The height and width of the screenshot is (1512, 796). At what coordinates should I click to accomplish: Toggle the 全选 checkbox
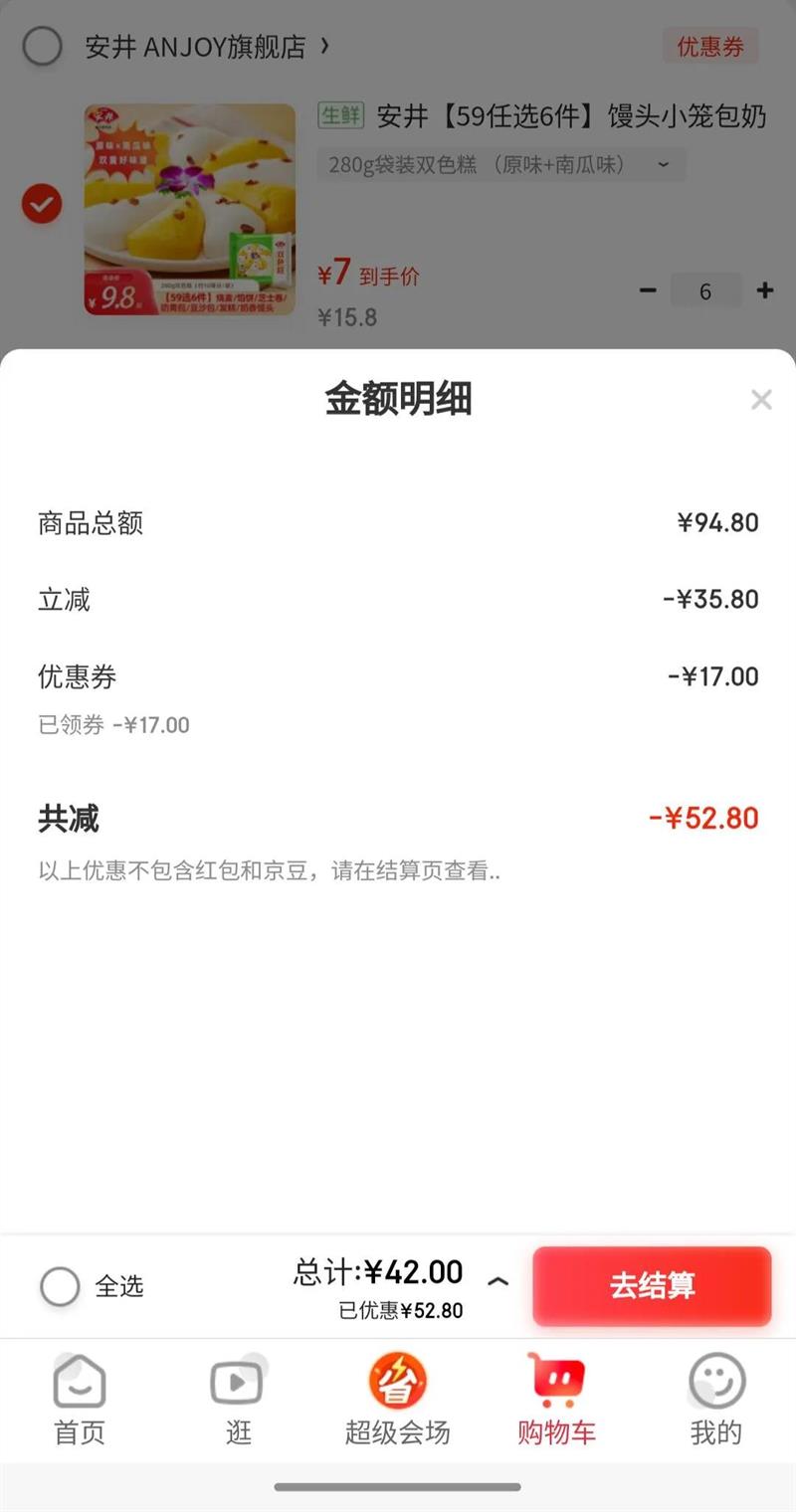60,1286
